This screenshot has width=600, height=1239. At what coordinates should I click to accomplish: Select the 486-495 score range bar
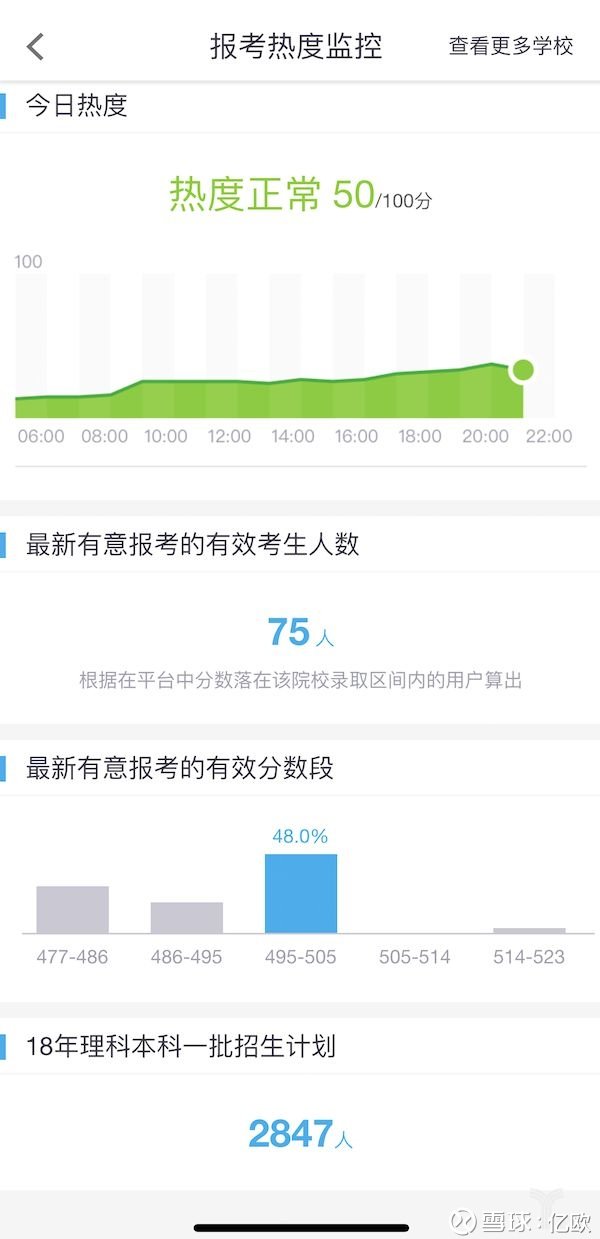[187, 917]
